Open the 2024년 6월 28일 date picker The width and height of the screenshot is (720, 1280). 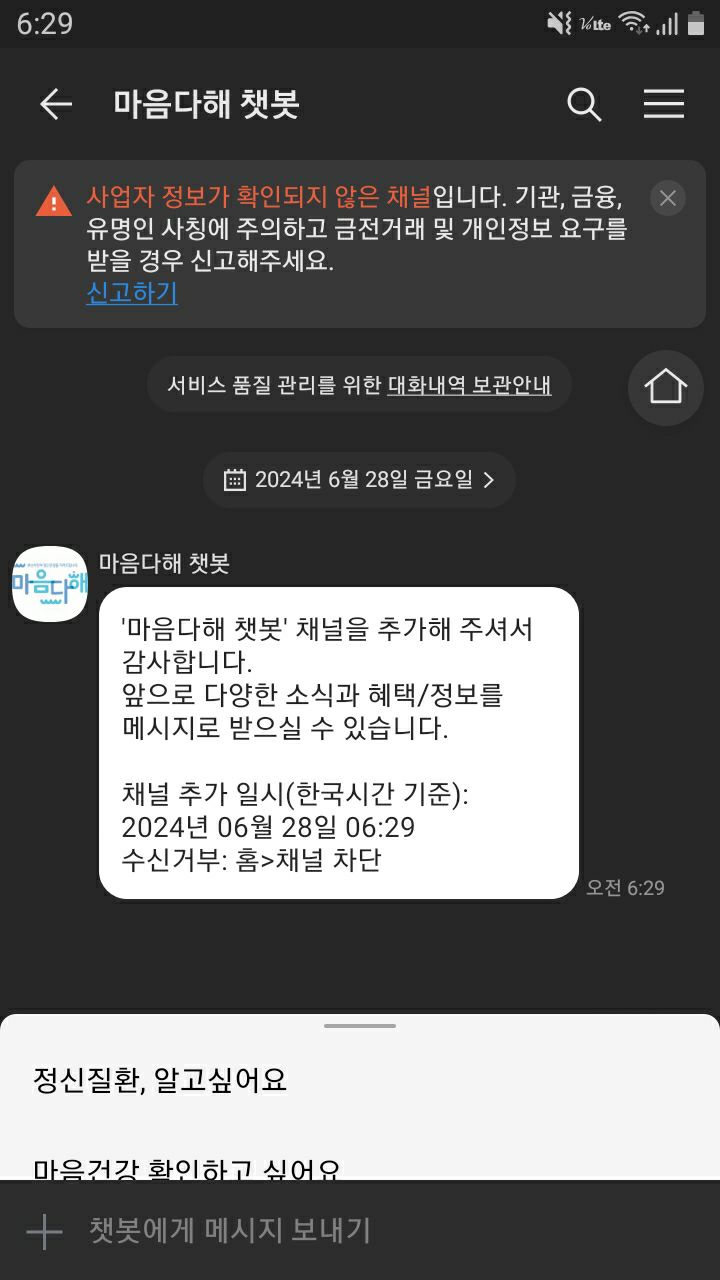[360, 480]
